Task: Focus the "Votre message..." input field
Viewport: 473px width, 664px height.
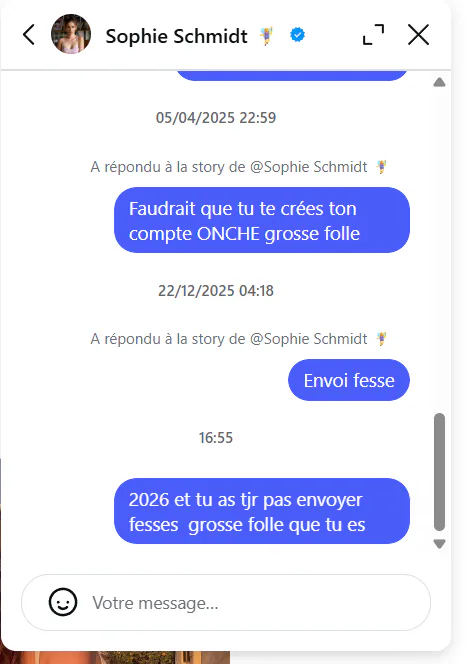Action: (x=226, y=602)
